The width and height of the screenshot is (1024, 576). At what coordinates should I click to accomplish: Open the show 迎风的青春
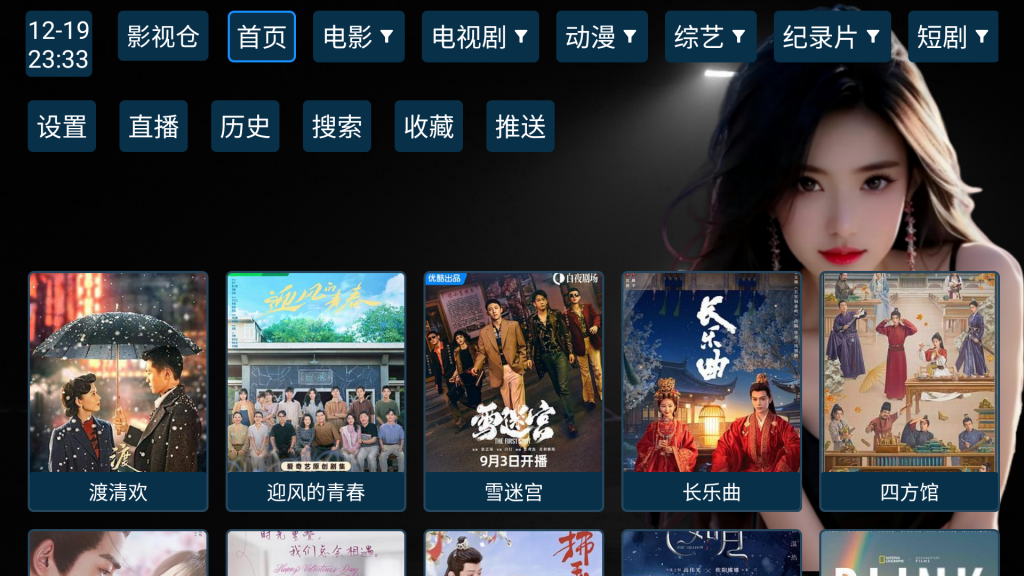pyautogui.click(x=316, y=390)
